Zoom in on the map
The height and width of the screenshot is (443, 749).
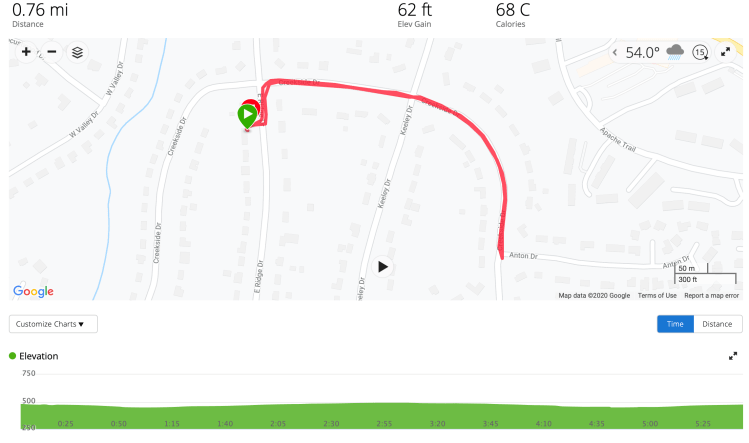click(26, 52)
